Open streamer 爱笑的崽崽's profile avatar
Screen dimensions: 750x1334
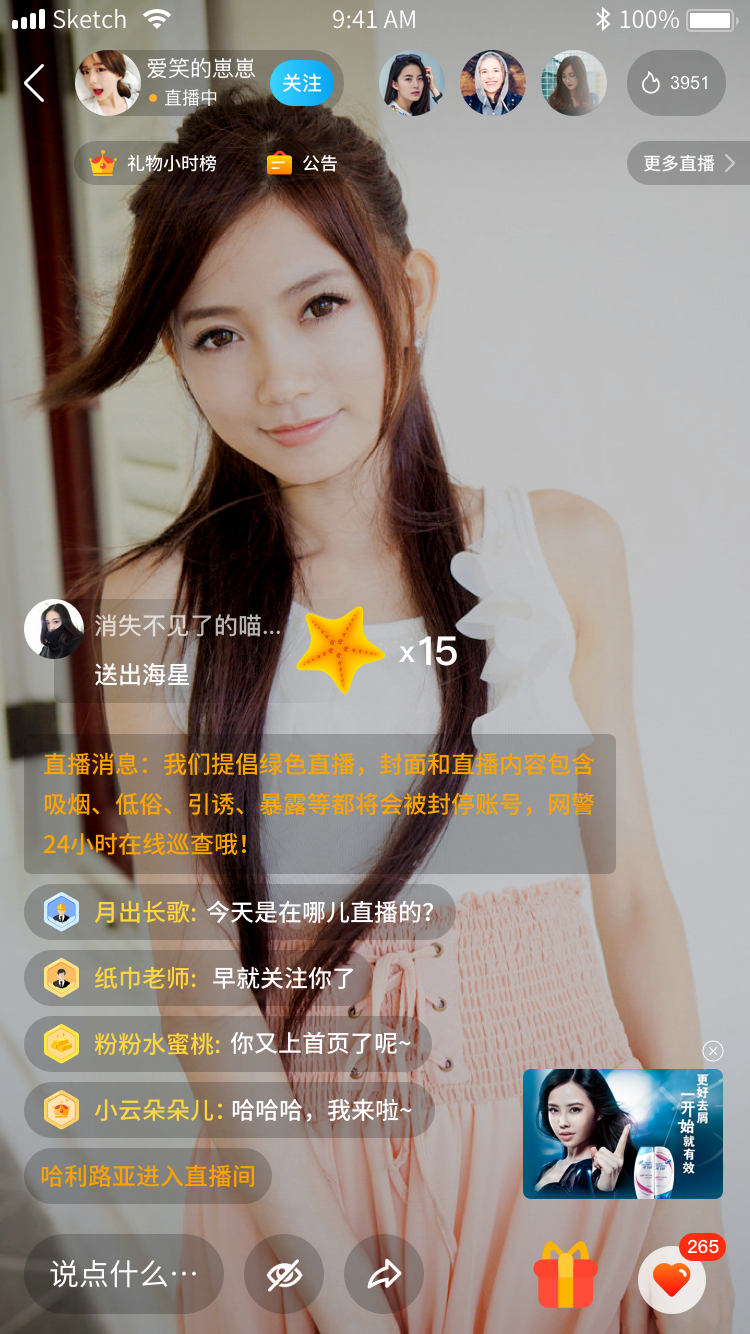(108, 83)
